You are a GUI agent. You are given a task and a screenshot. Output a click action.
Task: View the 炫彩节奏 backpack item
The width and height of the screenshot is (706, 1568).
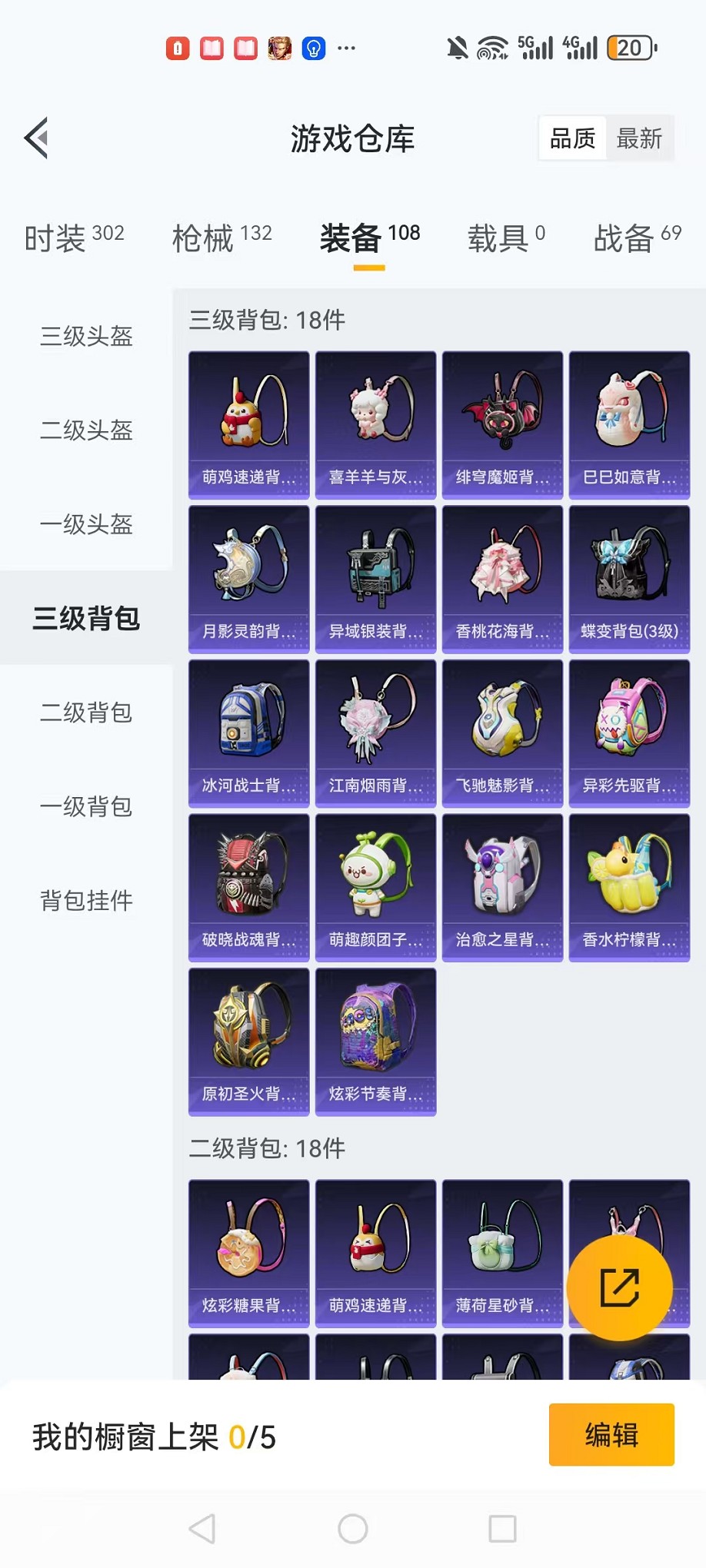(x=375, y=1041)
